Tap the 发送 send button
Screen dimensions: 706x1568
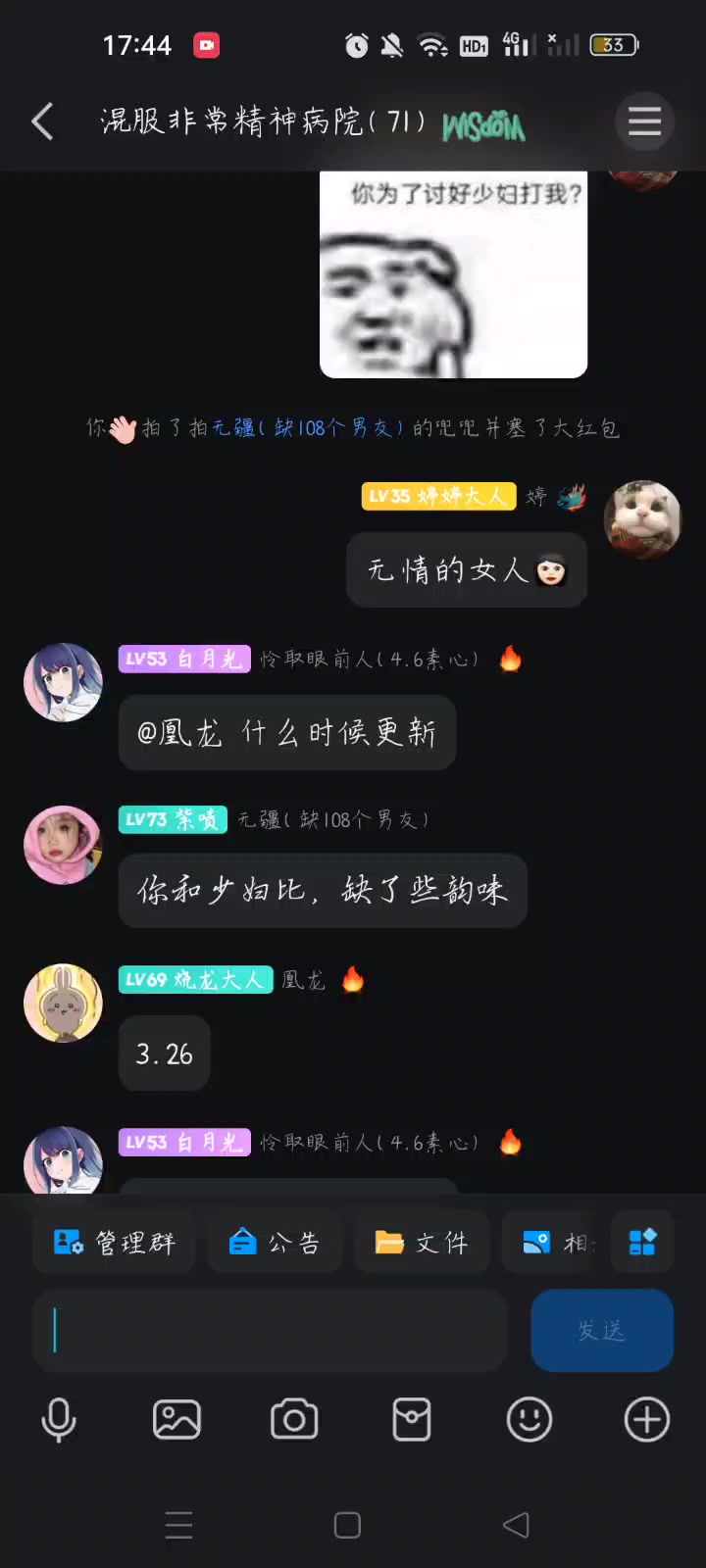(601, 1330)
